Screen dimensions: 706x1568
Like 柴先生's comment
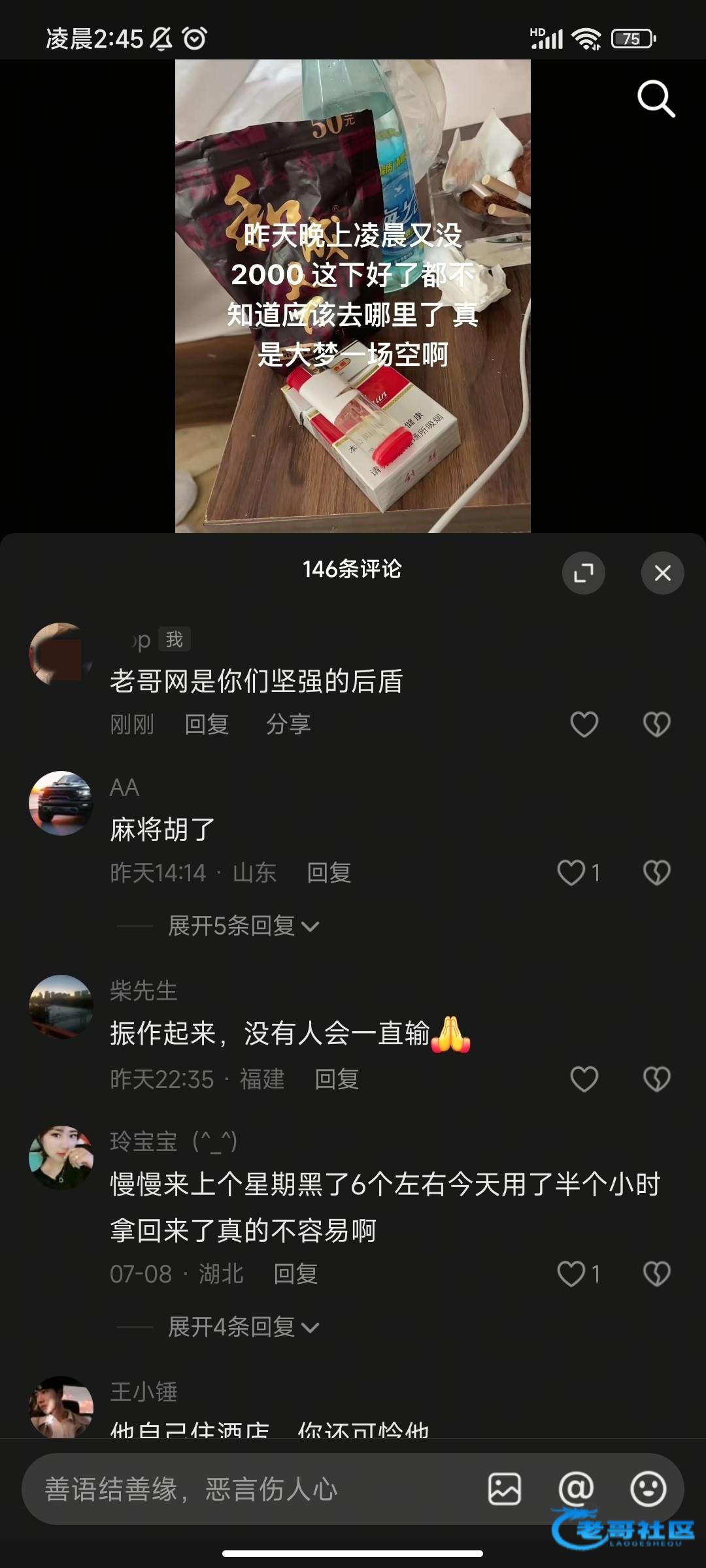tap(584, 1079)
